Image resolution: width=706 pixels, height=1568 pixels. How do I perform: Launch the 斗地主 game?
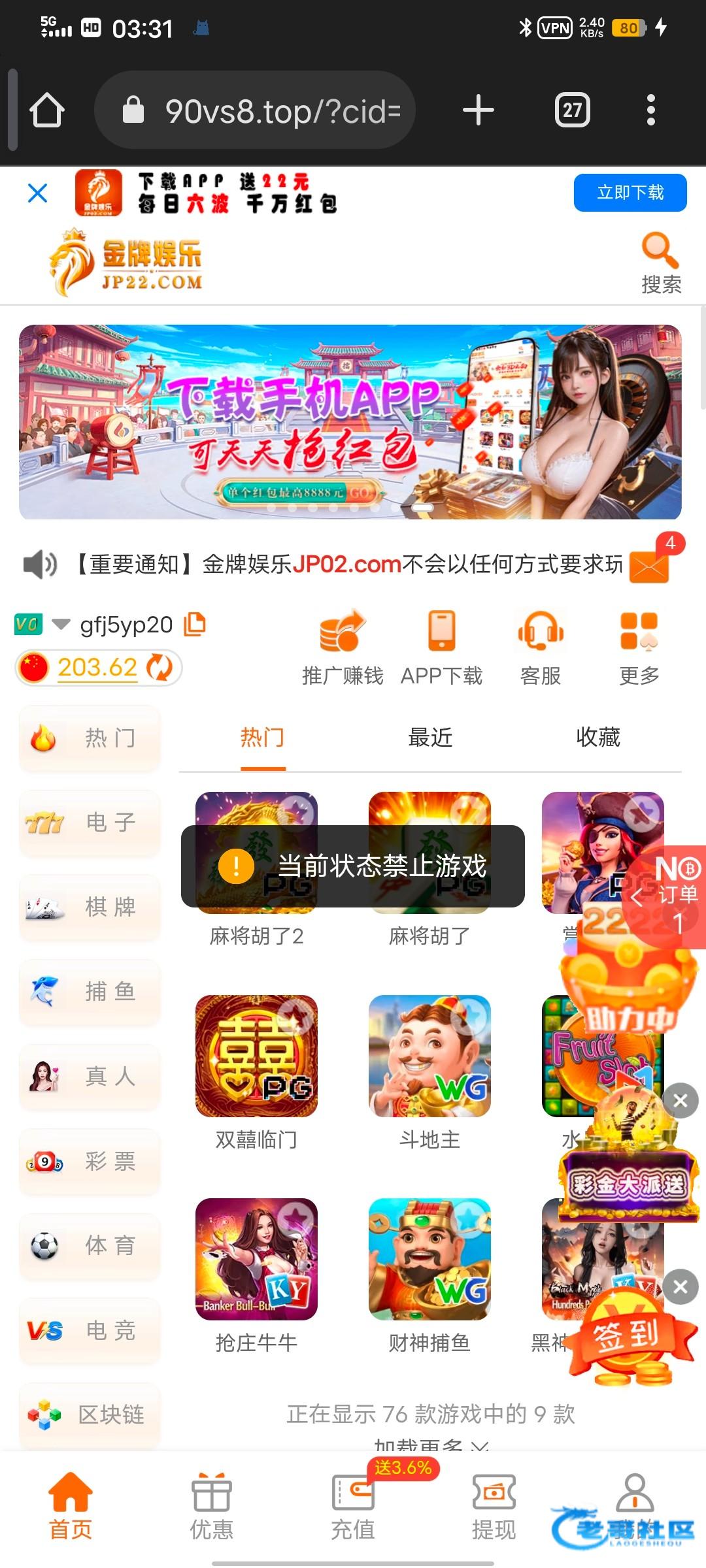(x=429, y=1056)
